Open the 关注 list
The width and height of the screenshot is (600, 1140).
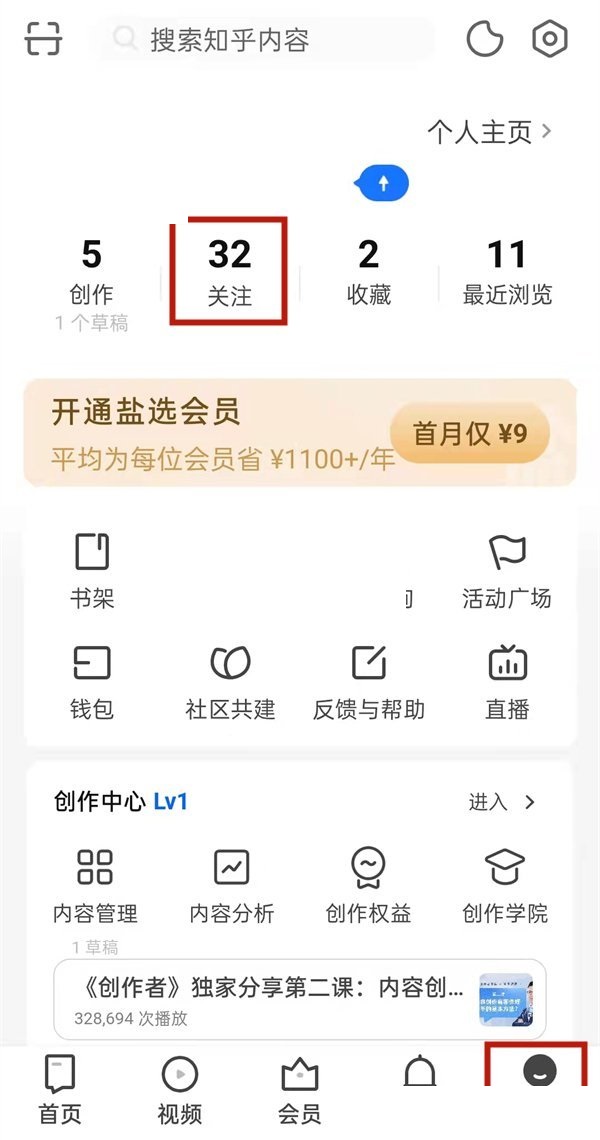[x=229, y=271]
